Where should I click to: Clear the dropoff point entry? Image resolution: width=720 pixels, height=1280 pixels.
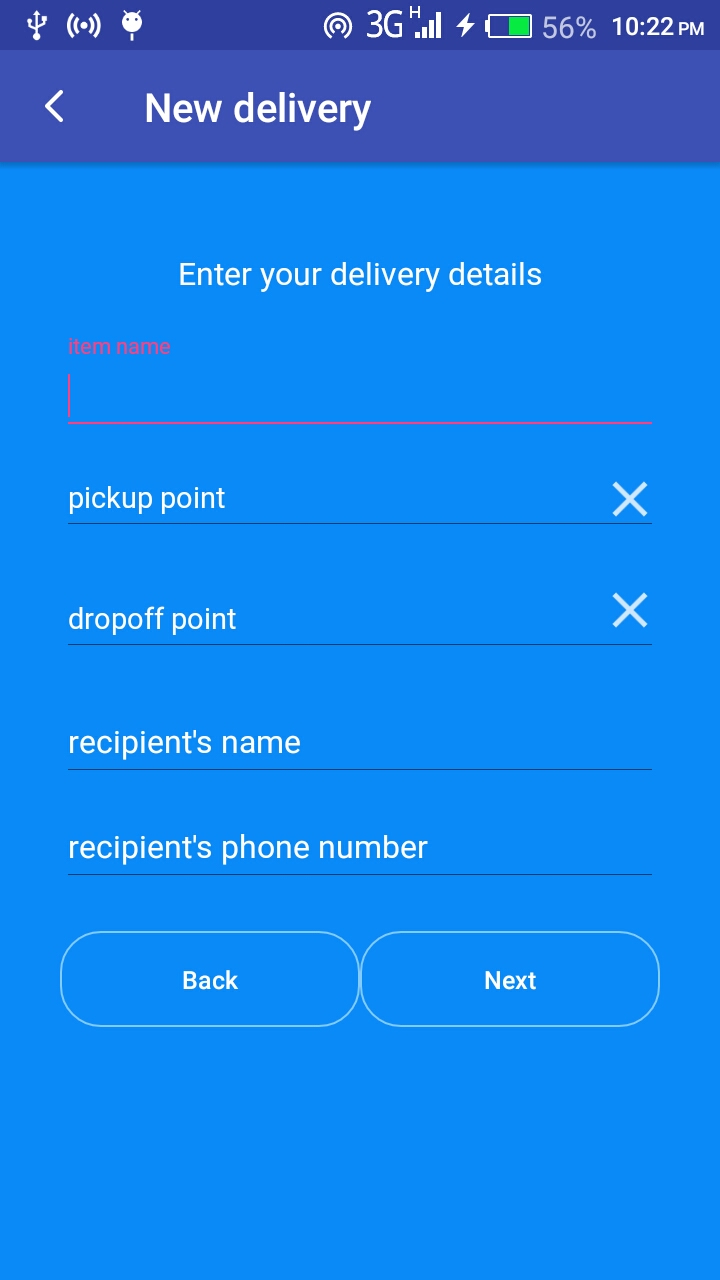[630, 610]
